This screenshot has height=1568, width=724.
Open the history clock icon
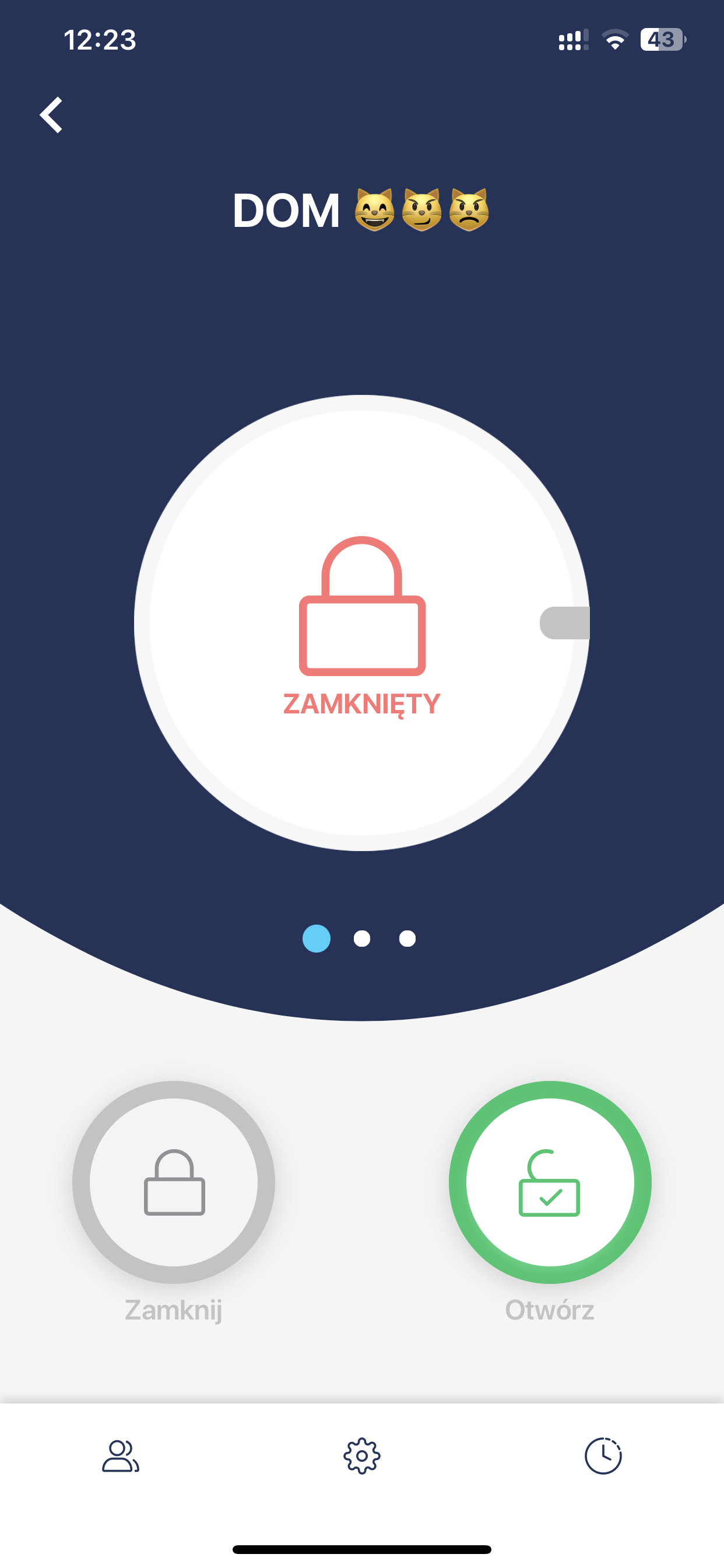pyautogui.click(x=603, y=1456)
